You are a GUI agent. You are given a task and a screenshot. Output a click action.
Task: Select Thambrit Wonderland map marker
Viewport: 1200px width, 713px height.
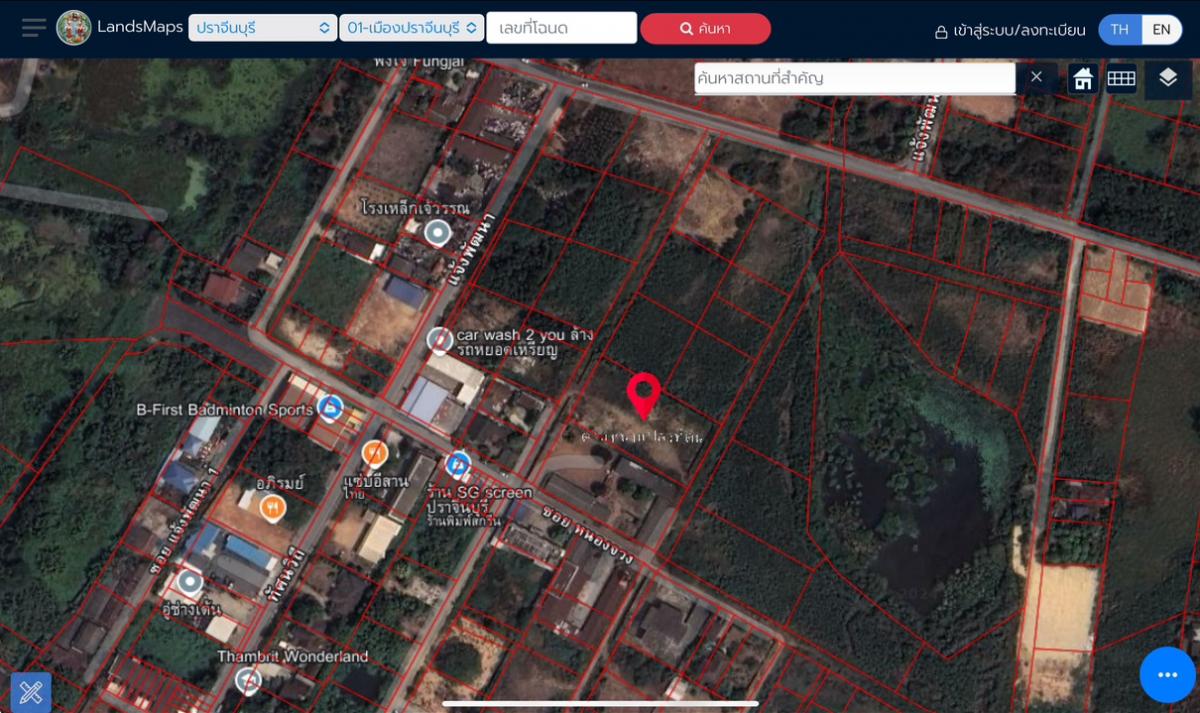coord(248,681)
